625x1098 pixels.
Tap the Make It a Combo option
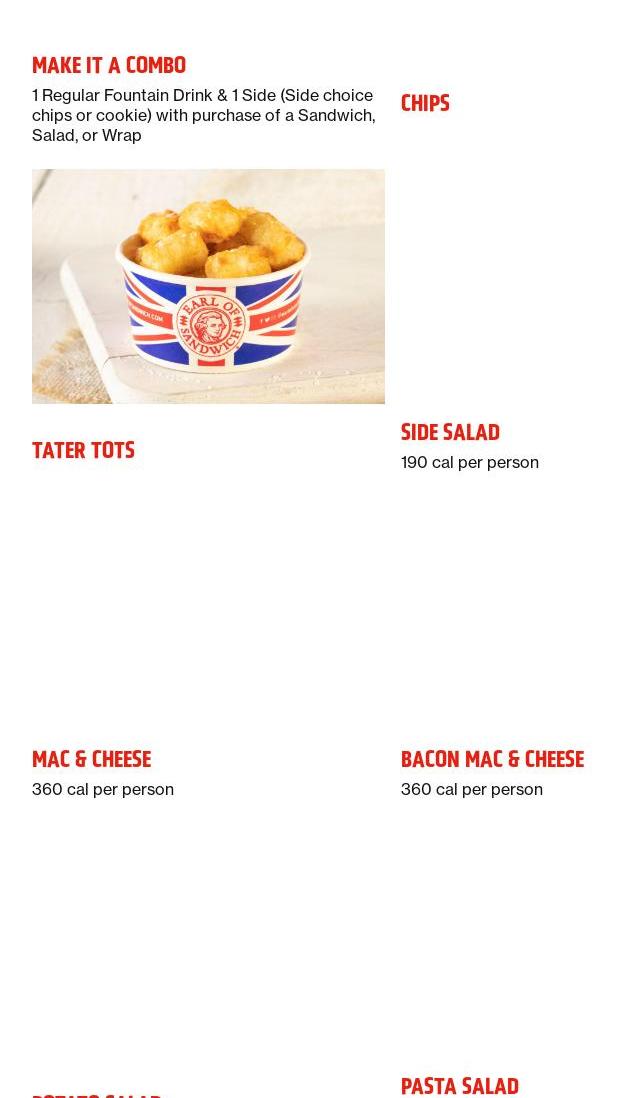(109, 66)
